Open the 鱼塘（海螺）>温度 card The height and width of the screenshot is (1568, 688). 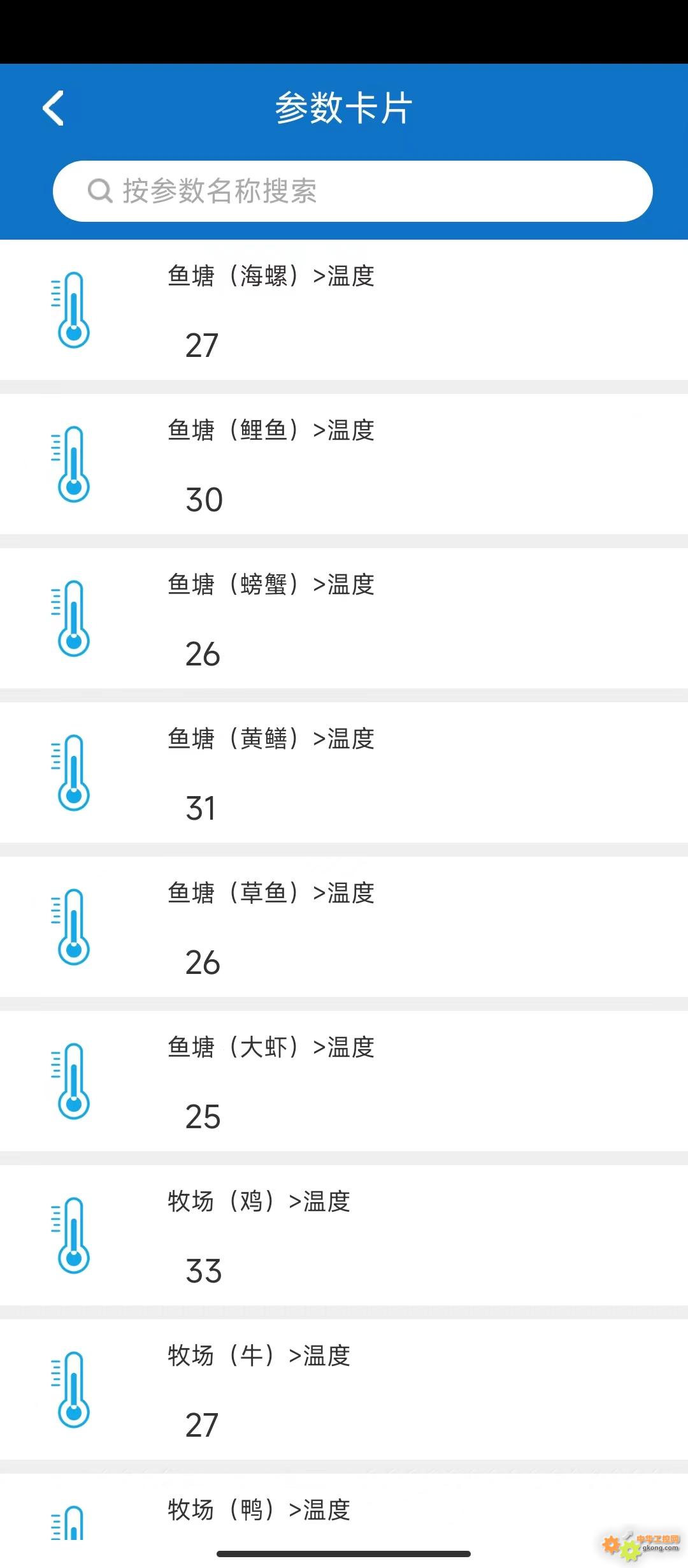coord(344,310)
